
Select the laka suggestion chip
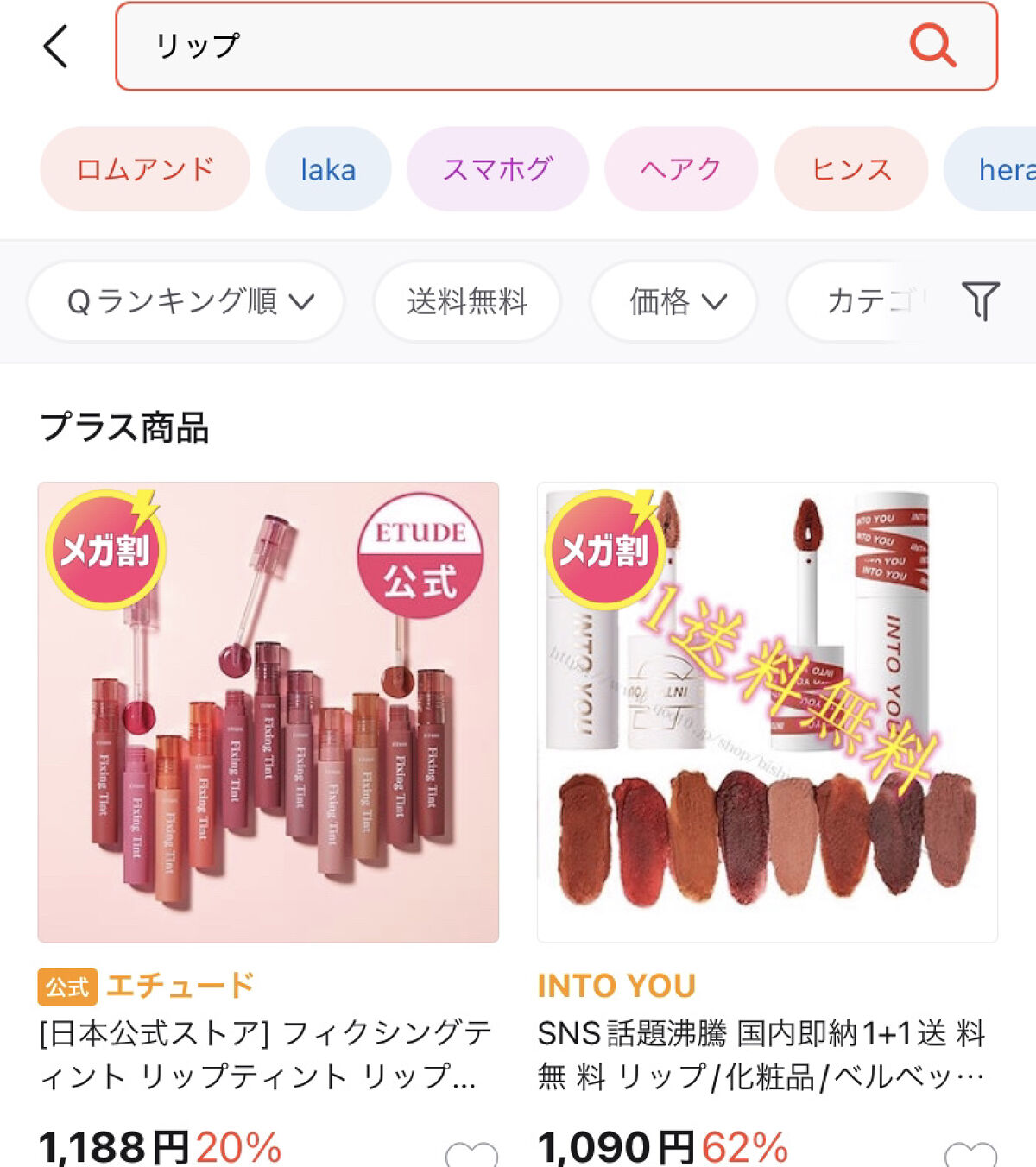point(328,169)
